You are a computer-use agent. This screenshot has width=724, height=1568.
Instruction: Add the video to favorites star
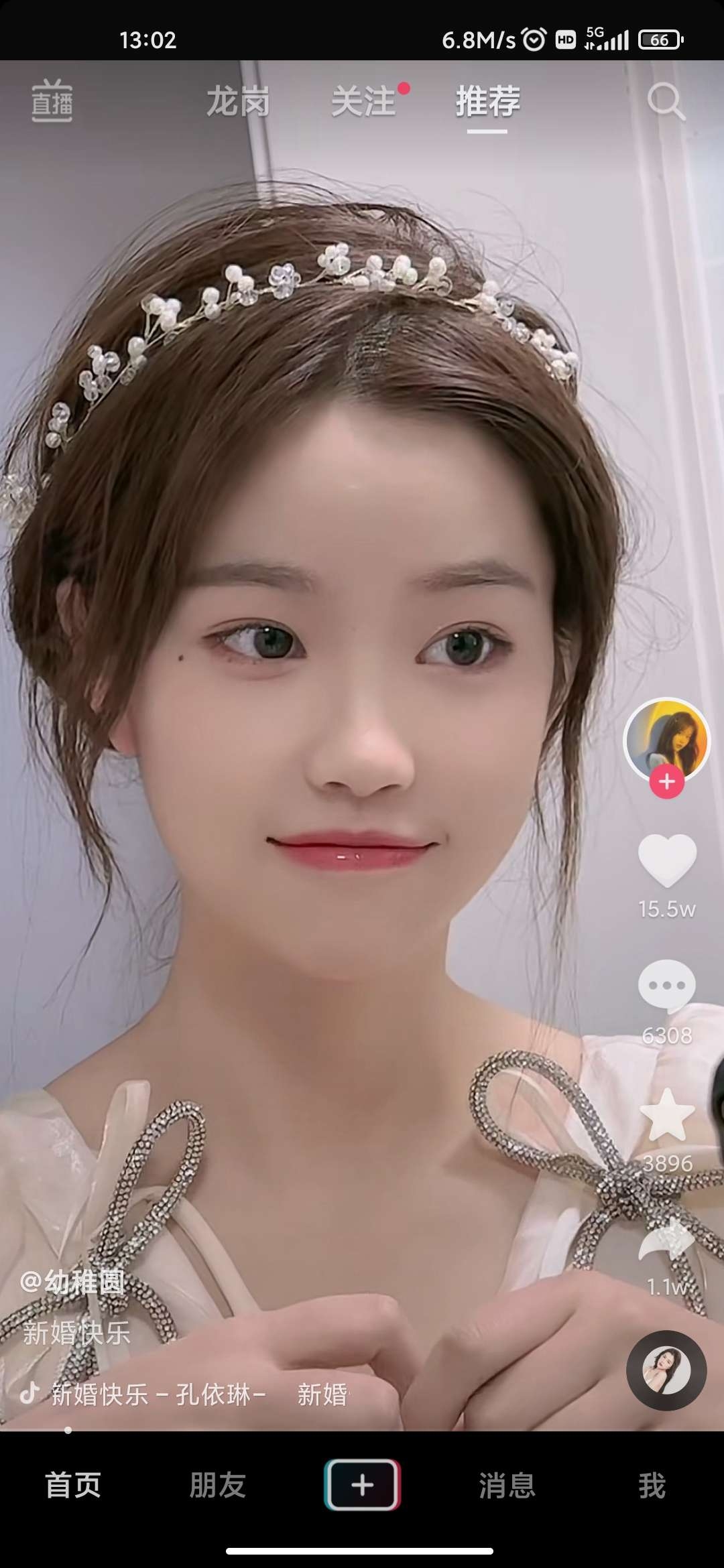coord(667,1115)
